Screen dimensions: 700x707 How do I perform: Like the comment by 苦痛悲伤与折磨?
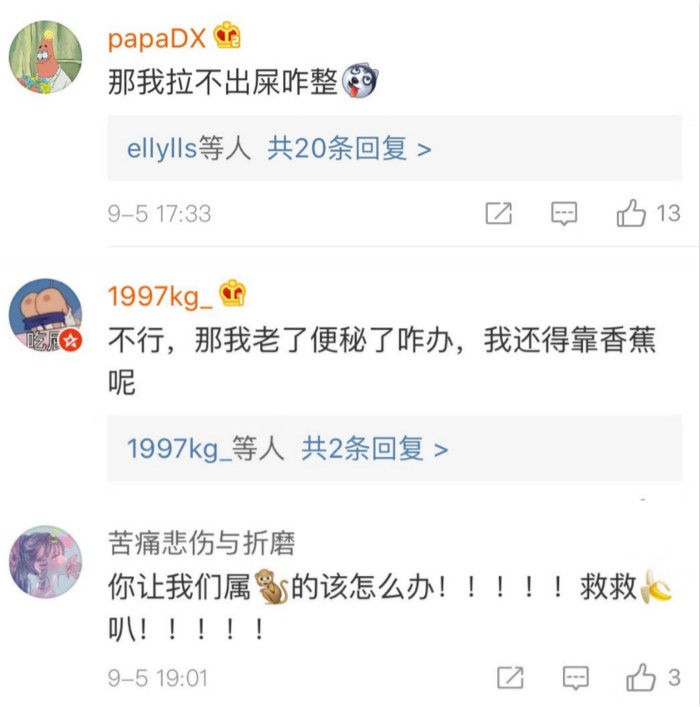[641, 678]
